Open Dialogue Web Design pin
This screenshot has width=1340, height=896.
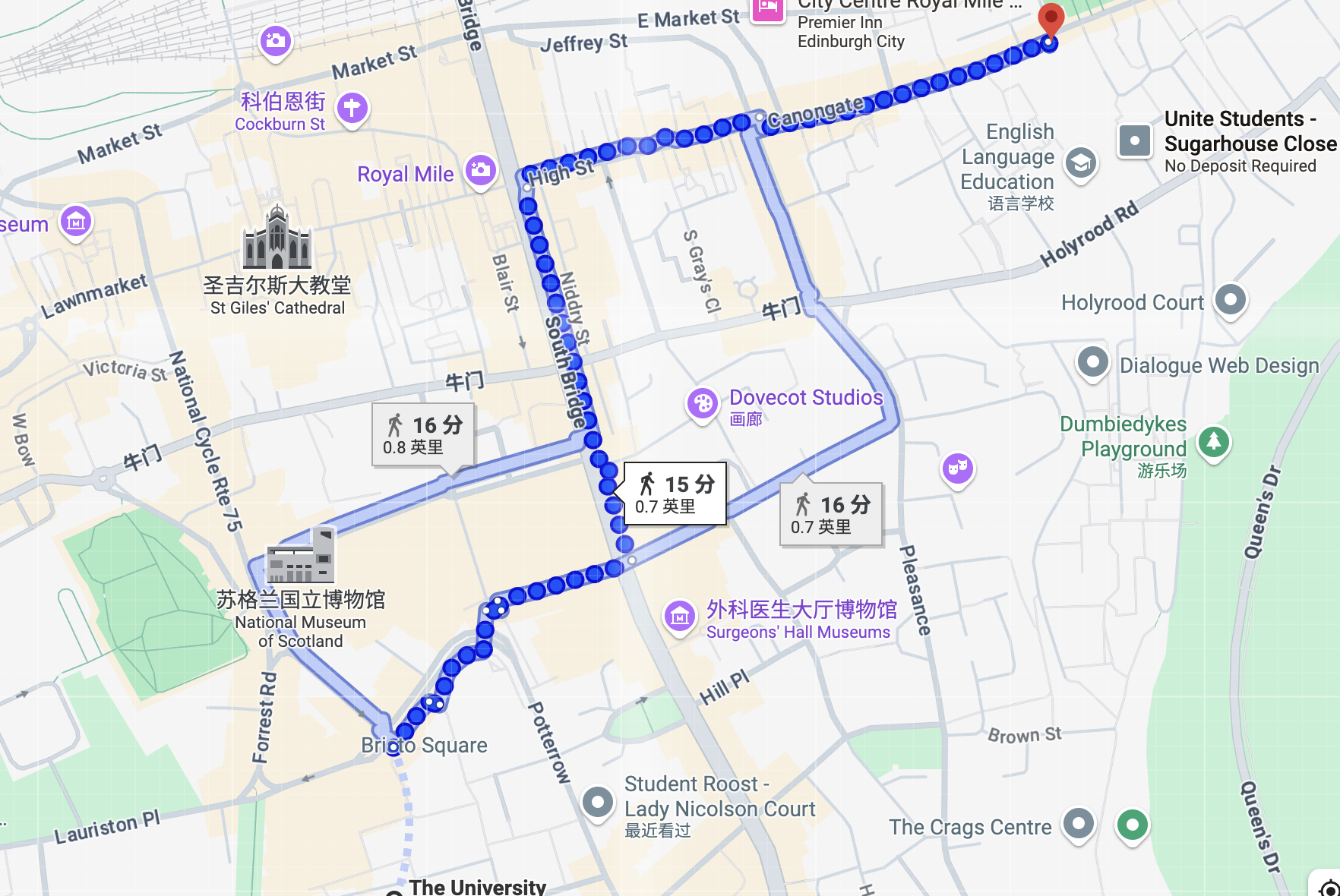[x=1093, y=362]
